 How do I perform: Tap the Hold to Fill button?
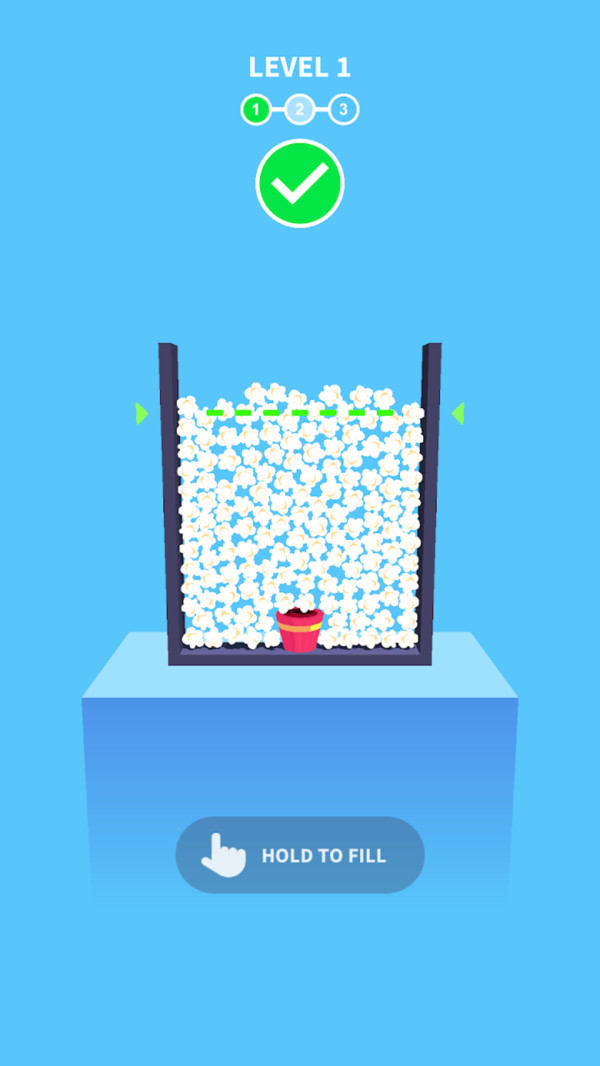click(300, 855)
